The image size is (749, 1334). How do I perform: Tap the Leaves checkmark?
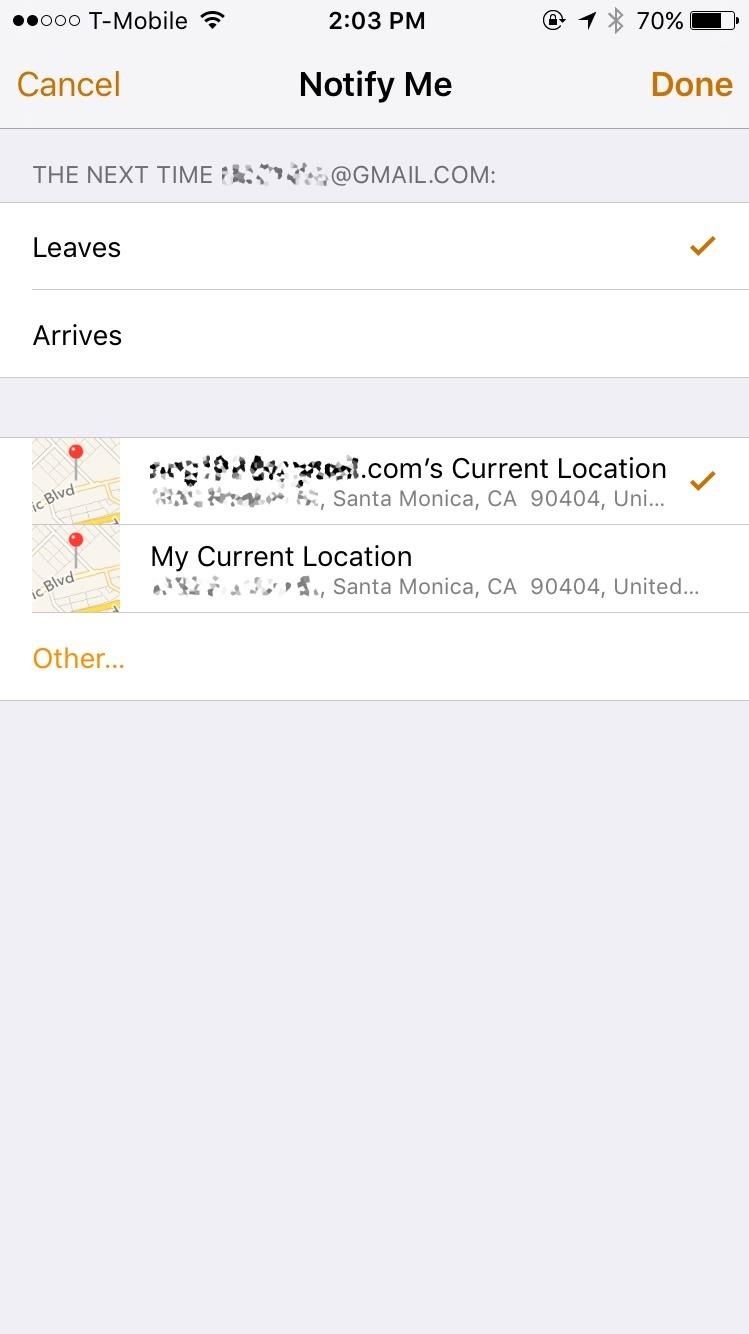point(703,245)
